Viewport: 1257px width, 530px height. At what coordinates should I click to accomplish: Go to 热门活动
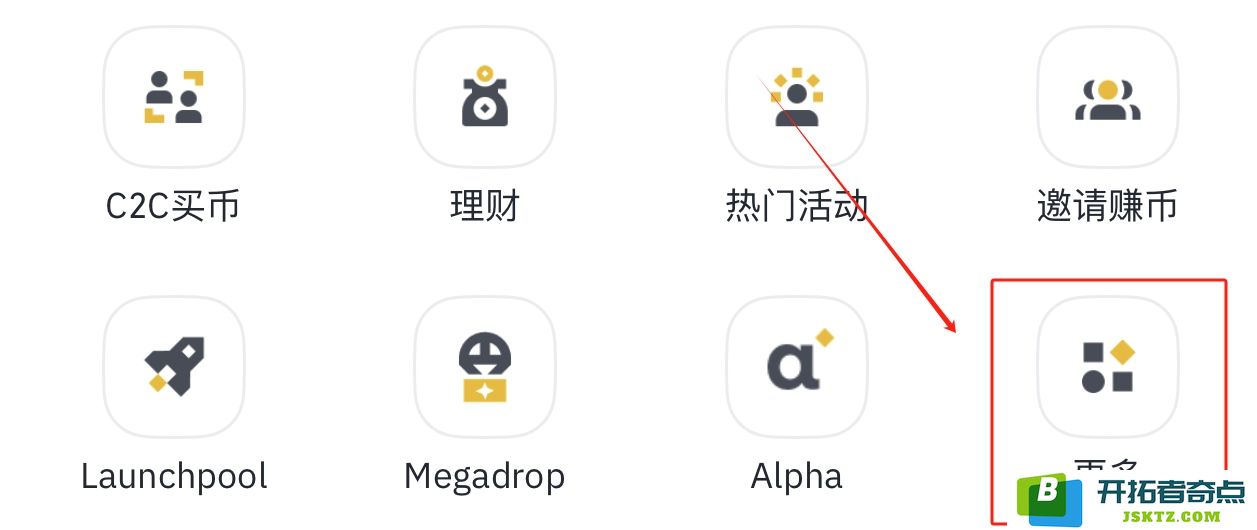coord(796,97)
